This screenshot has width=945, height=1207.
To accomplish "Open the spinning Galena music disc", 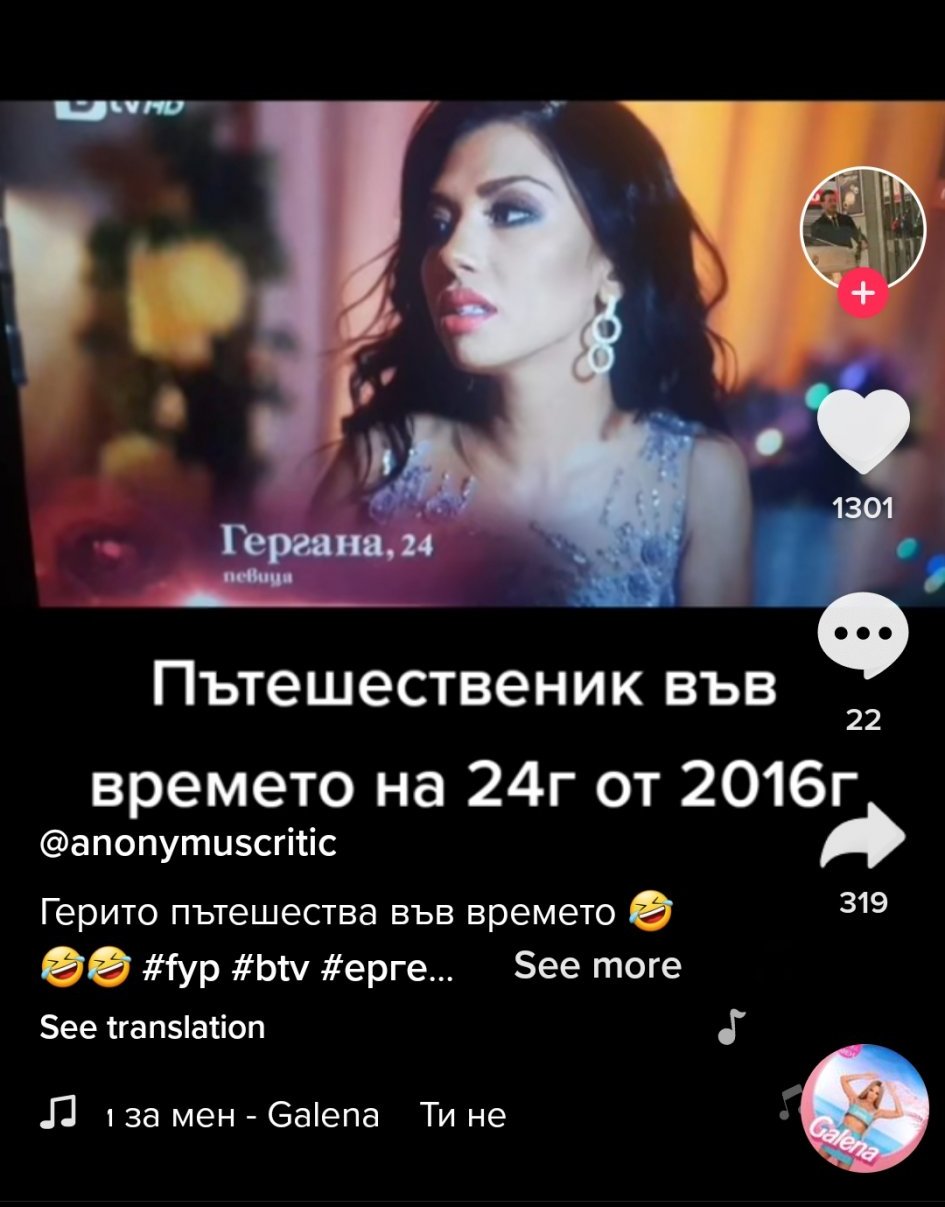I will 866,1108.
